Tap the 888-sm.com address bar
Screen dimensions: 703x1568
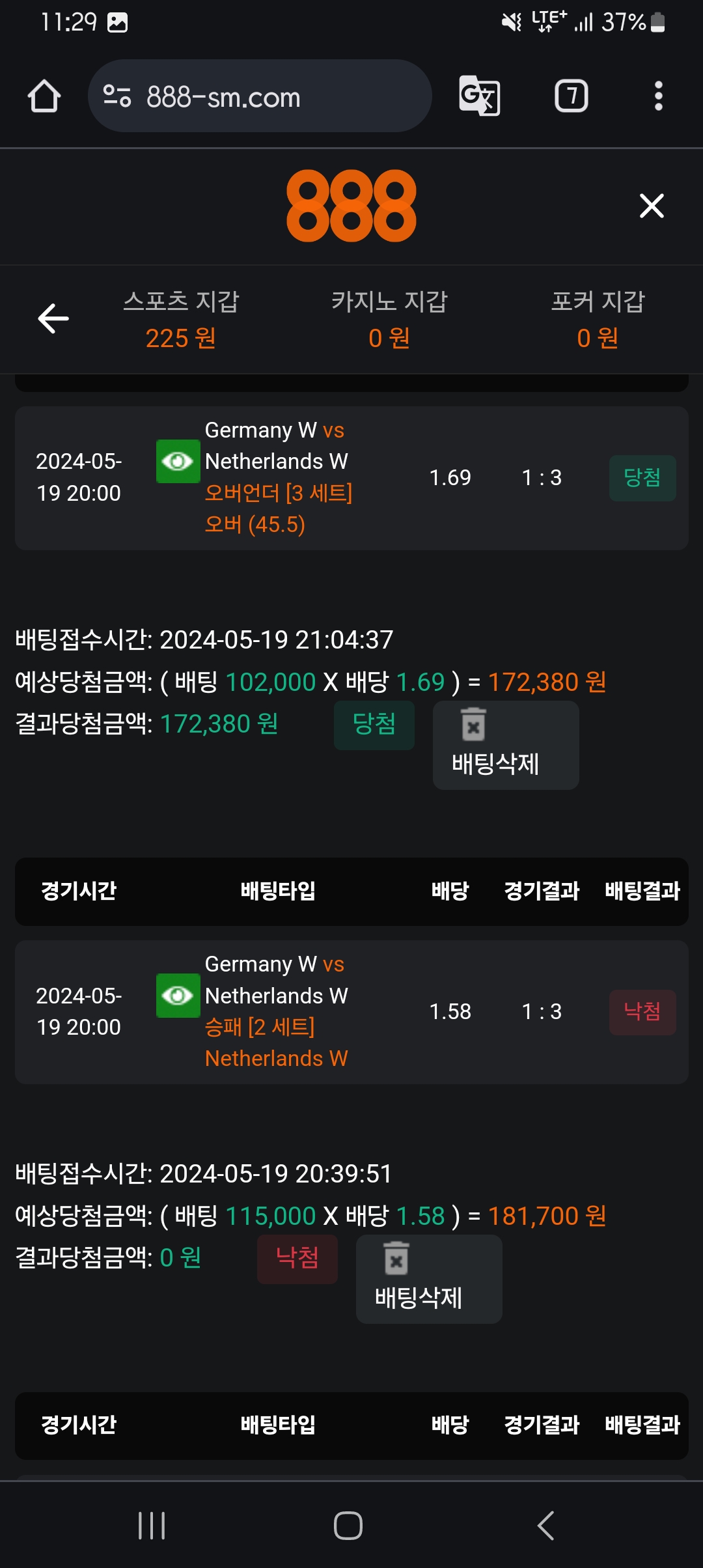pyautogui.click(x=259, y=96)
